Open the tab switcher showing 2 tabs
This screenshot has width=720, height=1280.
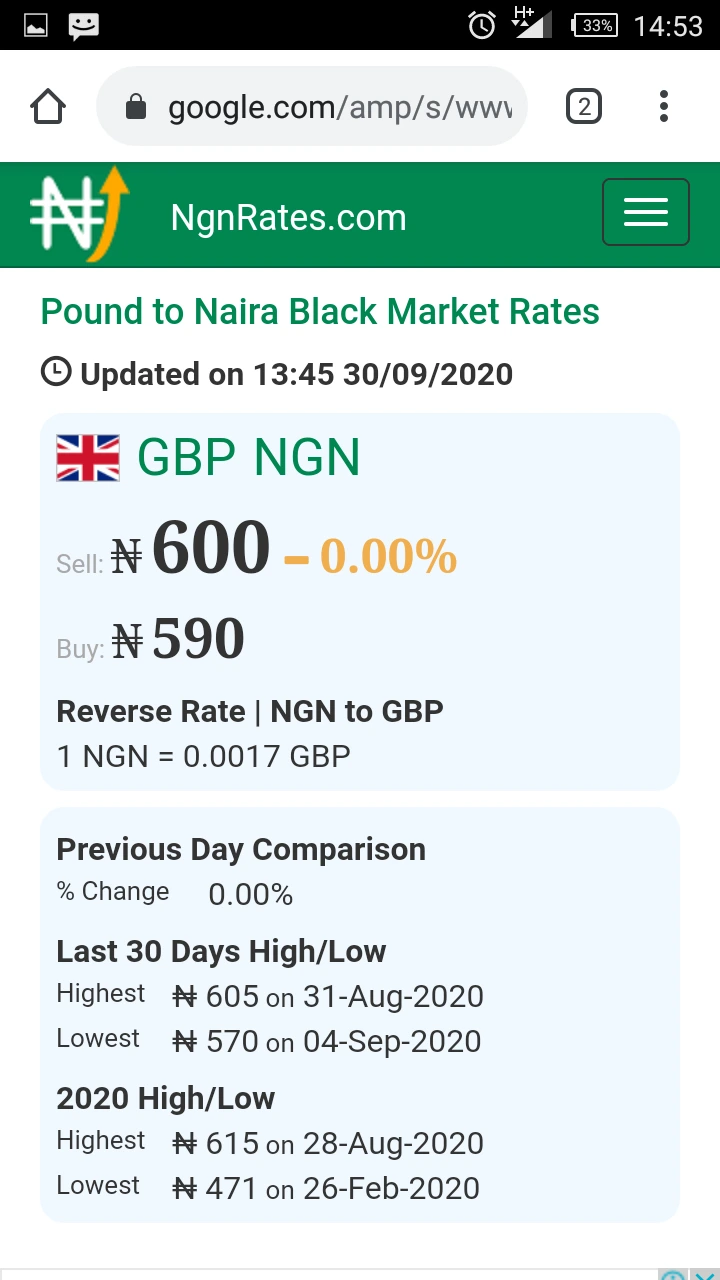(x=584, y=107)
